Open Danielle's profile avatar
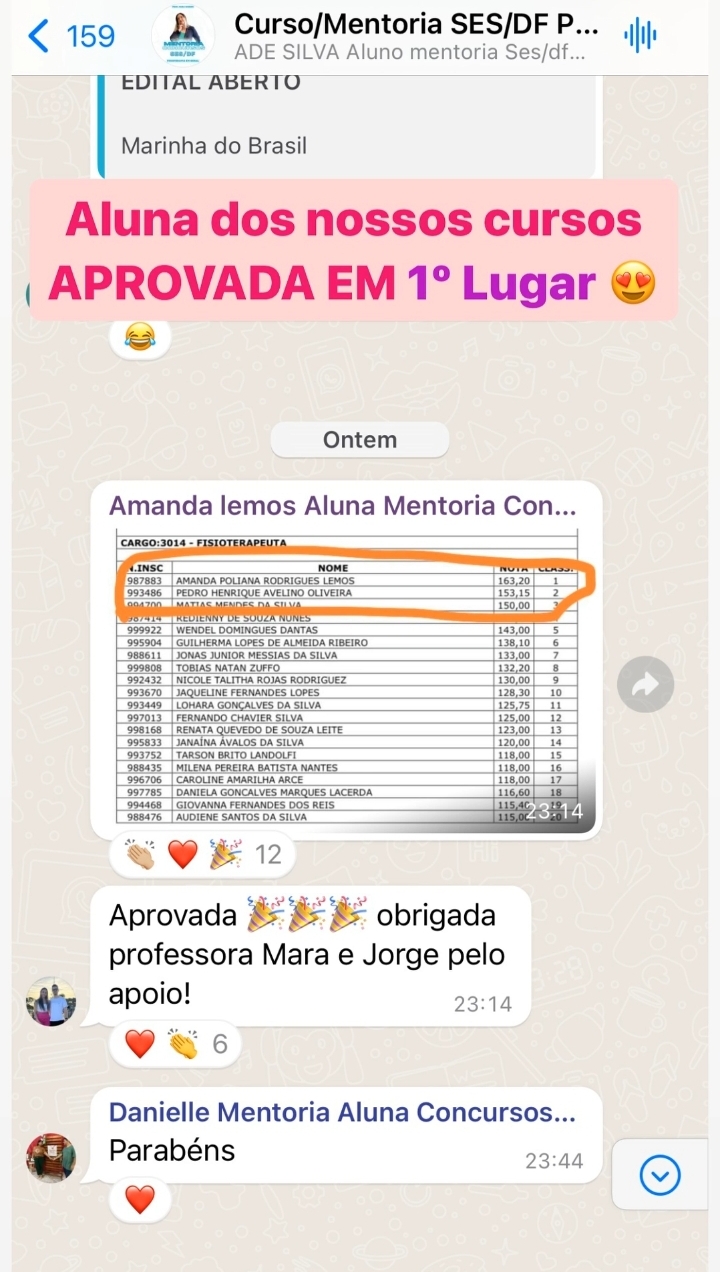The width and height of the screenshot is (720, 1272). [x=51, y=1157]
